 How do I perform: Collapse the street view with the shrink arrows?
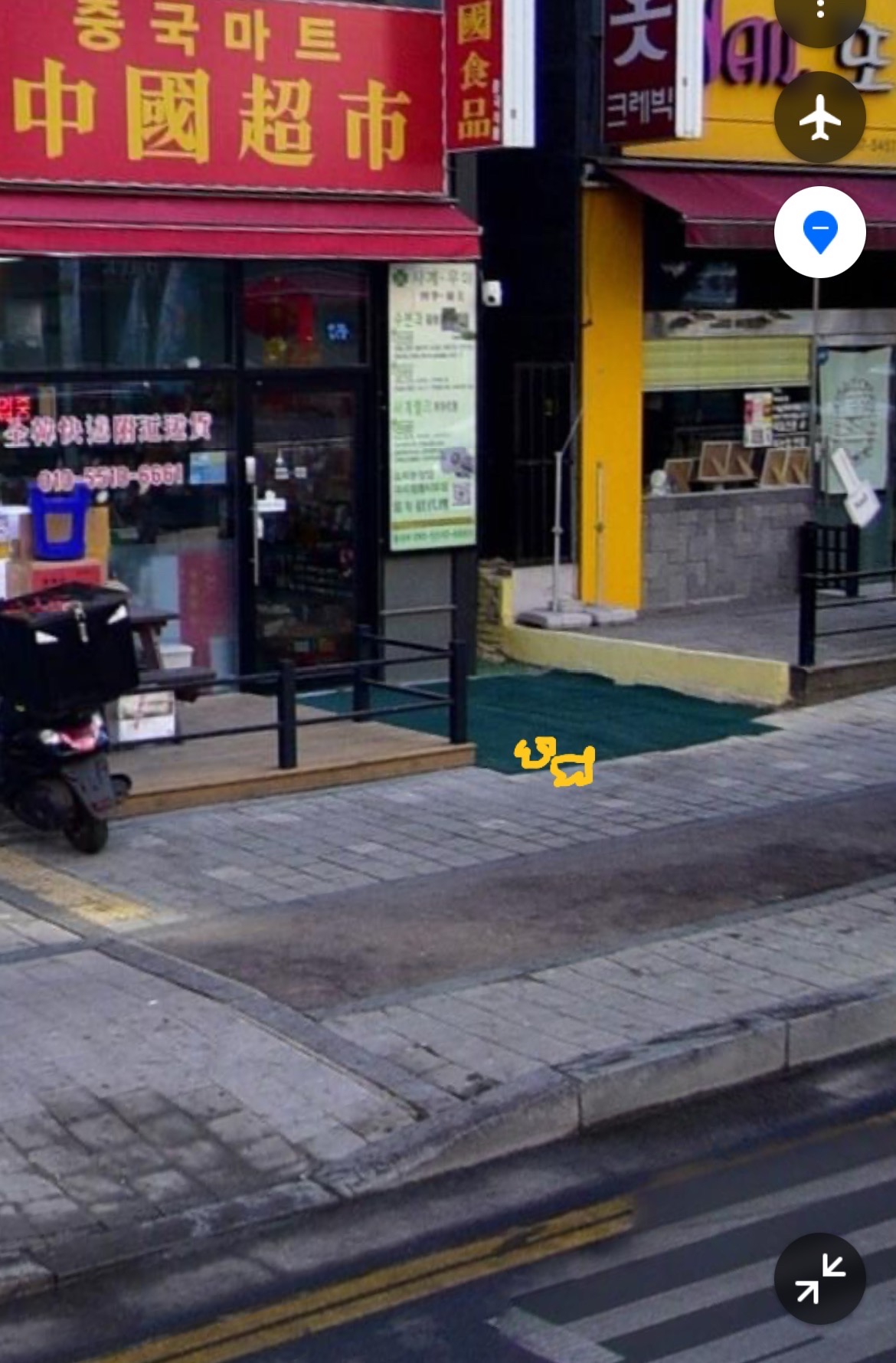819,1279
